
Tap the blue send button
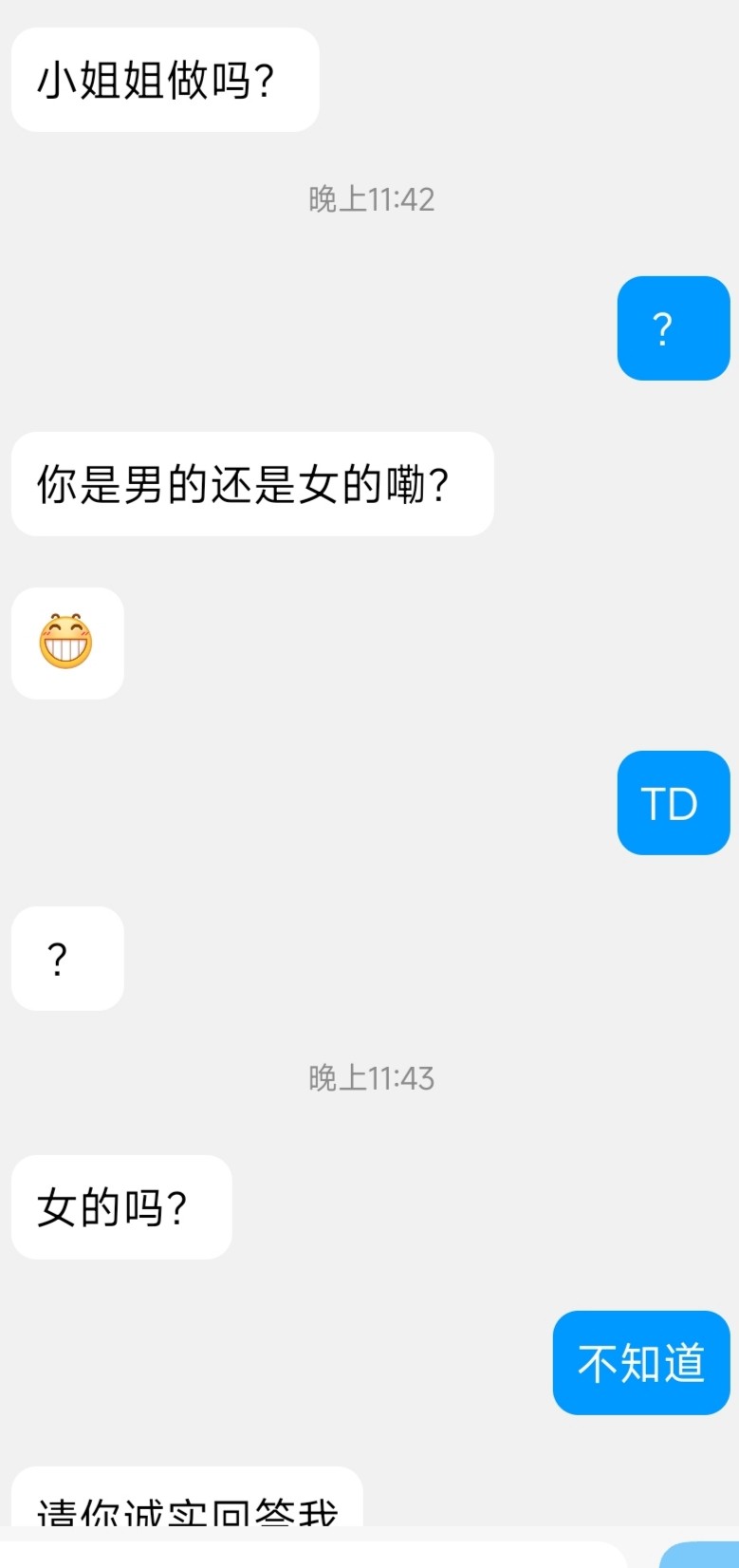click(x=700, y=1556)
